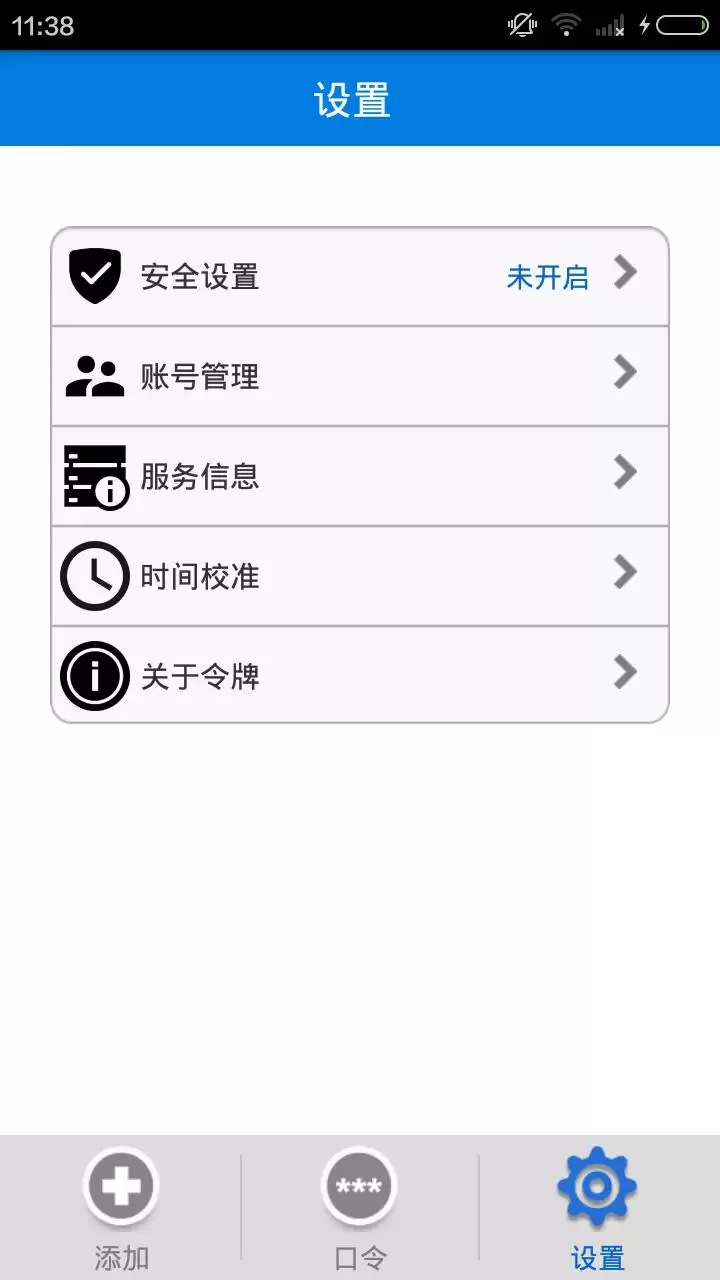Expand the 时间校准 chevron arrow
The height and width of the screenshot is (1280, 720).
click(x=625, y=572)
